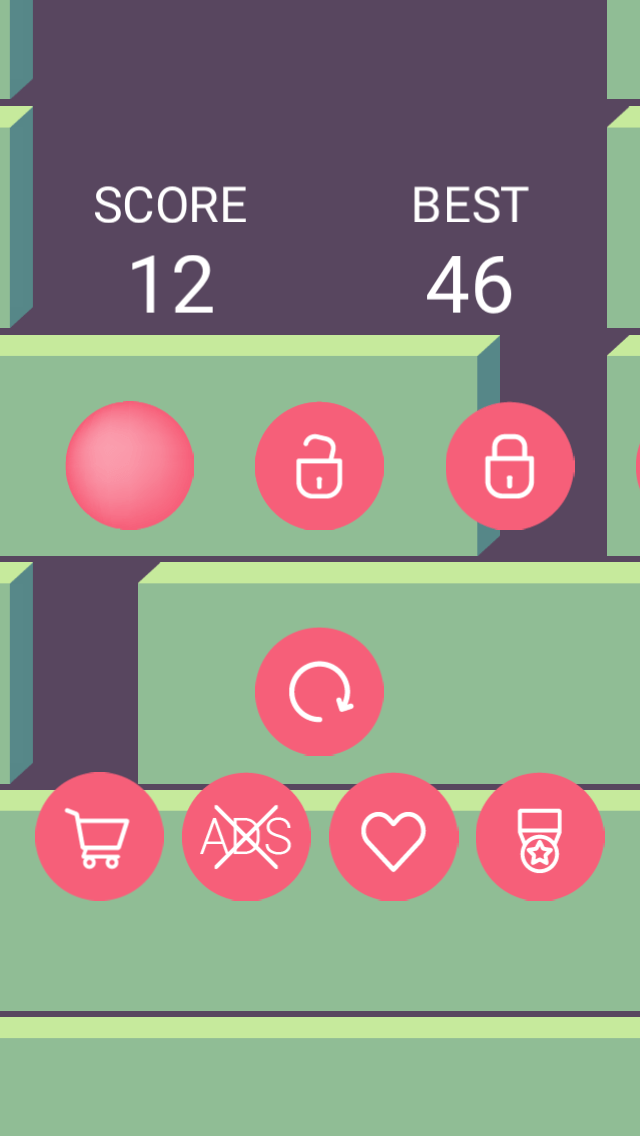Open the achievements medal

click(x=540, y=837)
